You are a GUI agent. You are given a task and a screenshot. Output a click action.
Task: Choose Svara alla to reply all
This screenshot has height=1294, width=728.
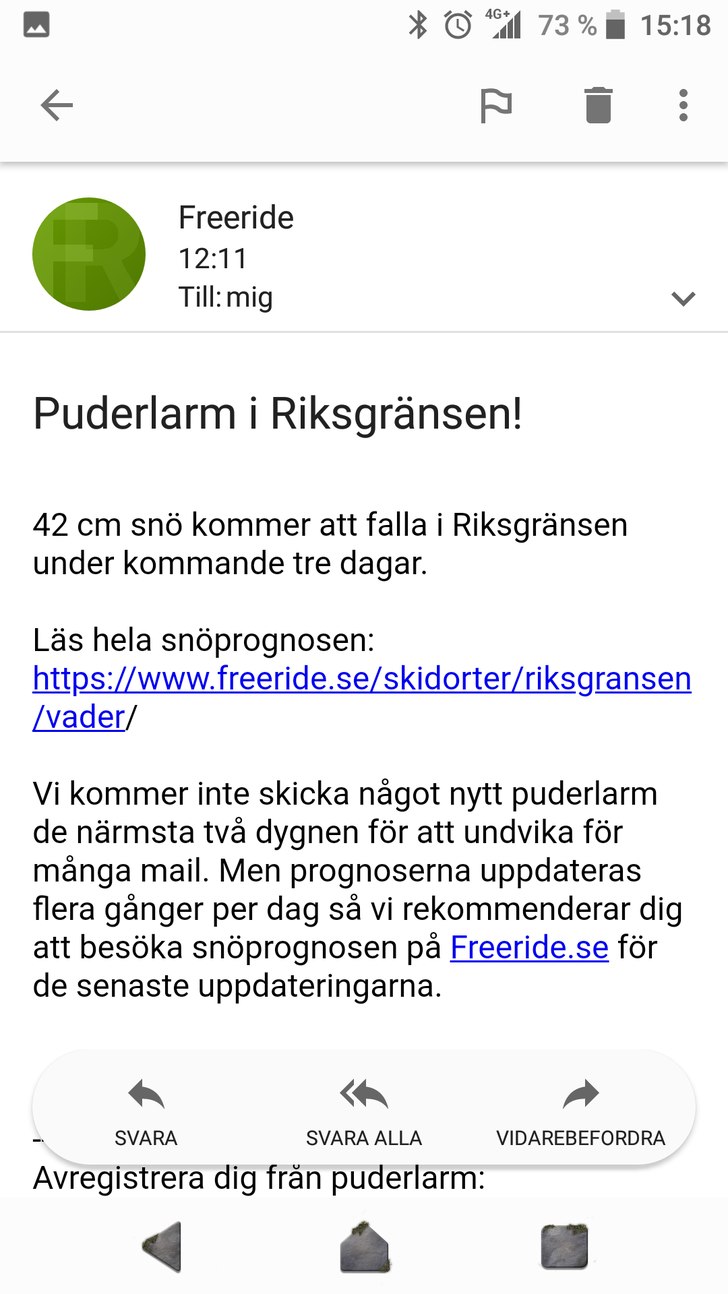pyautogui.click(x=364, y=1112)
